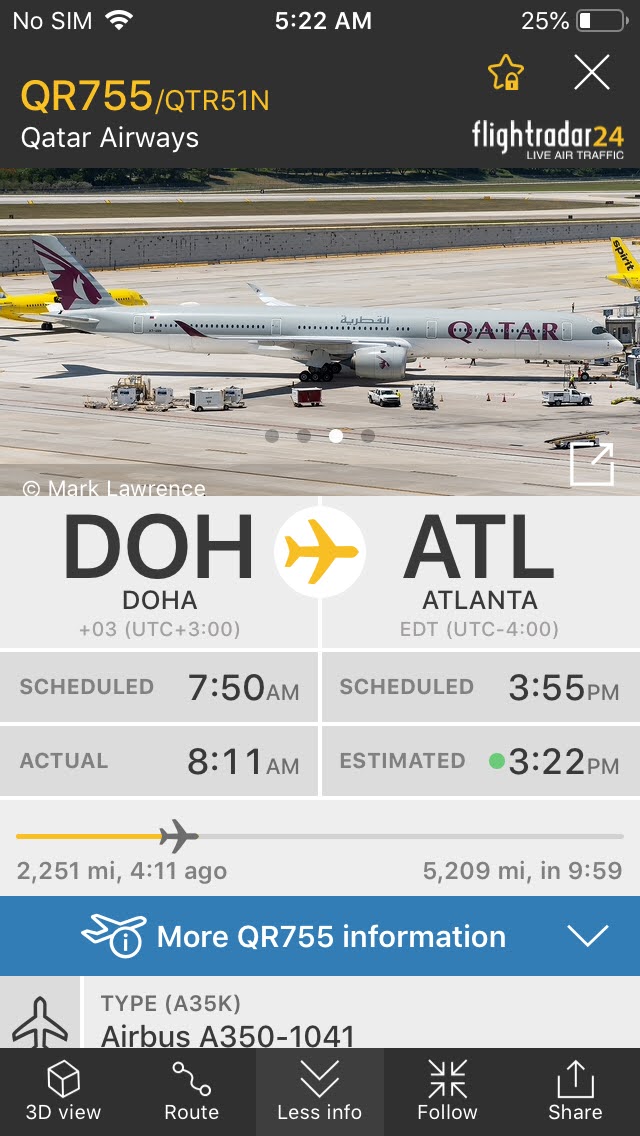Show the flight Route
The width and height of the screenshot is (640, 1136).
point(191,1092)
